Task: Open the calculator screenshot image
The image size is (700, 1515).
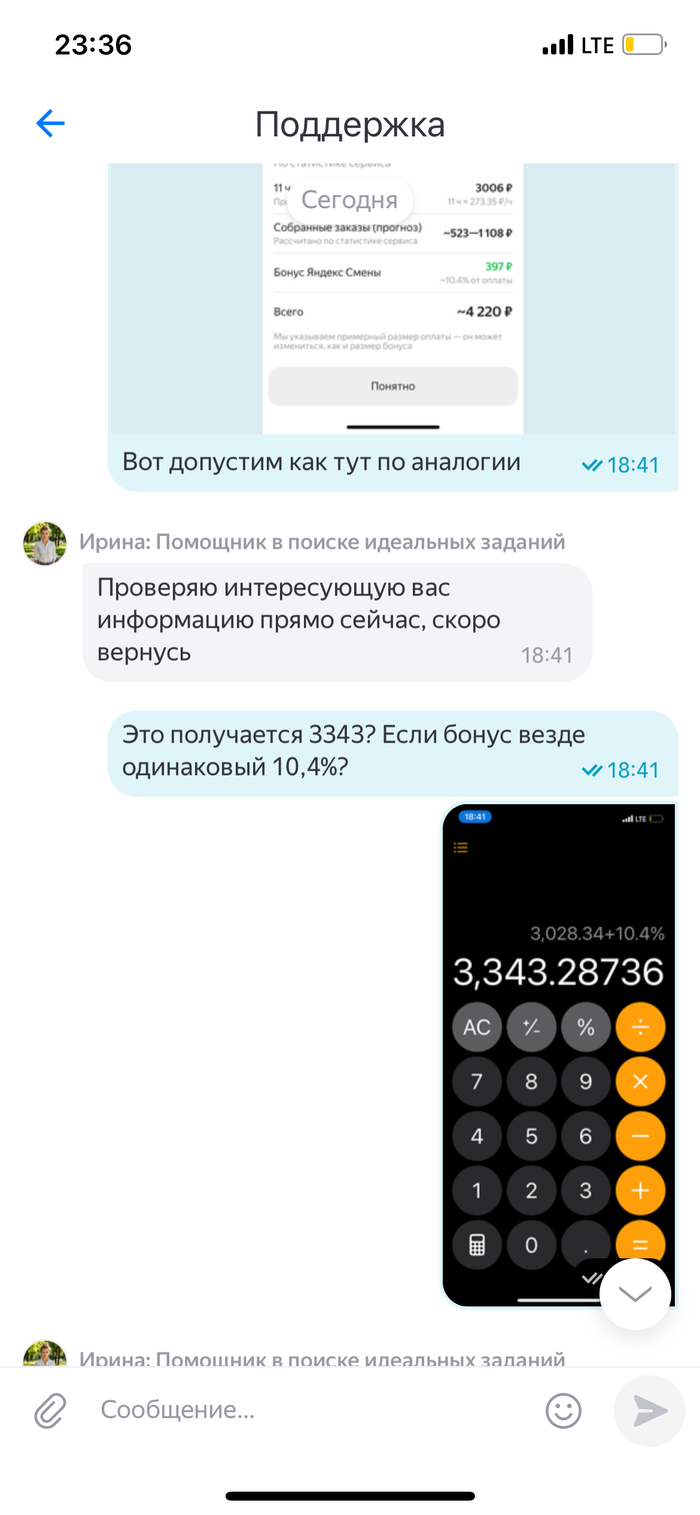Action: pyautogui.click(x=559, y=1055)
